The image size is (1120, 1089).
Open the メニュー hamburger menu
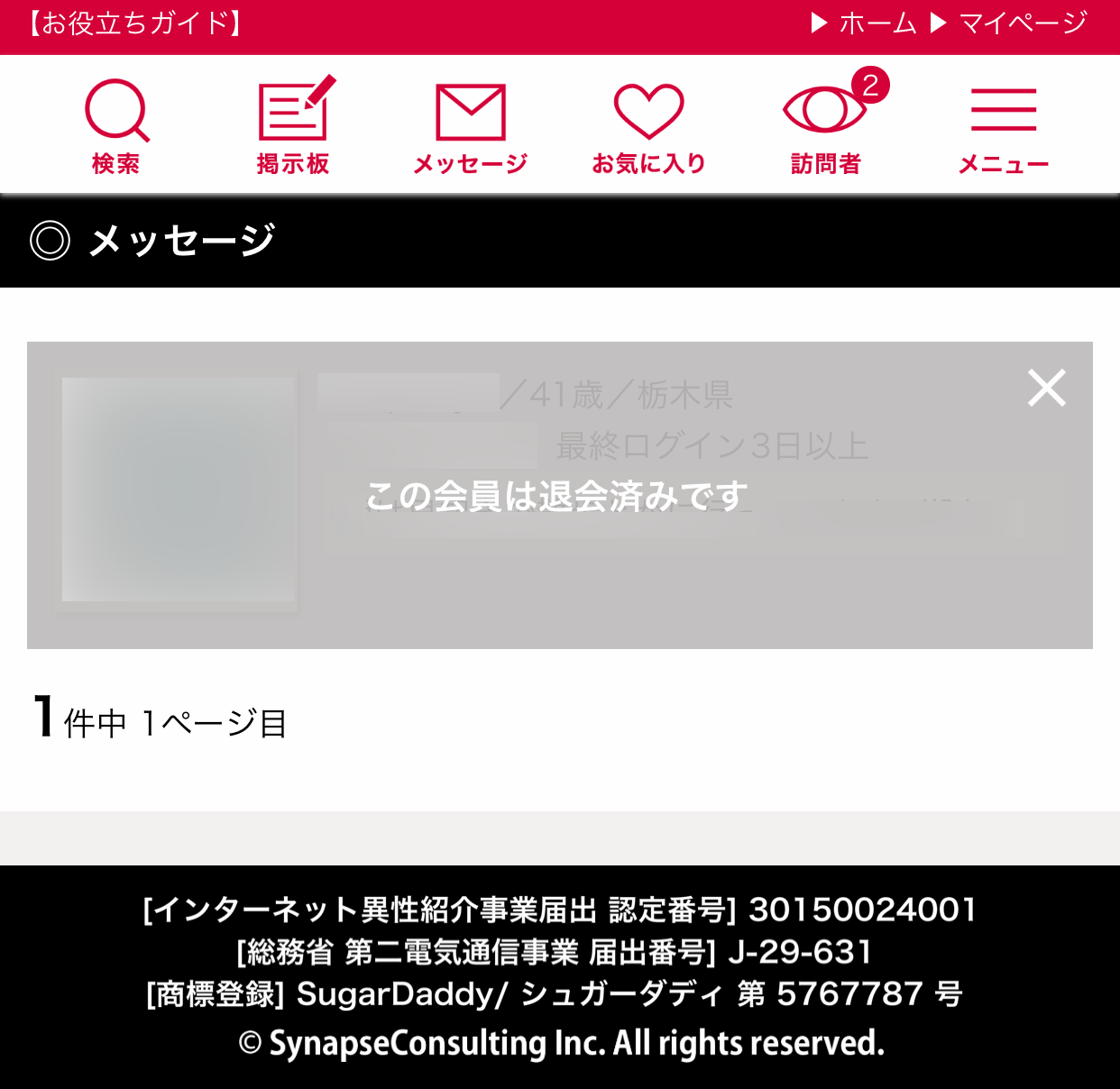coord(1003,125)
